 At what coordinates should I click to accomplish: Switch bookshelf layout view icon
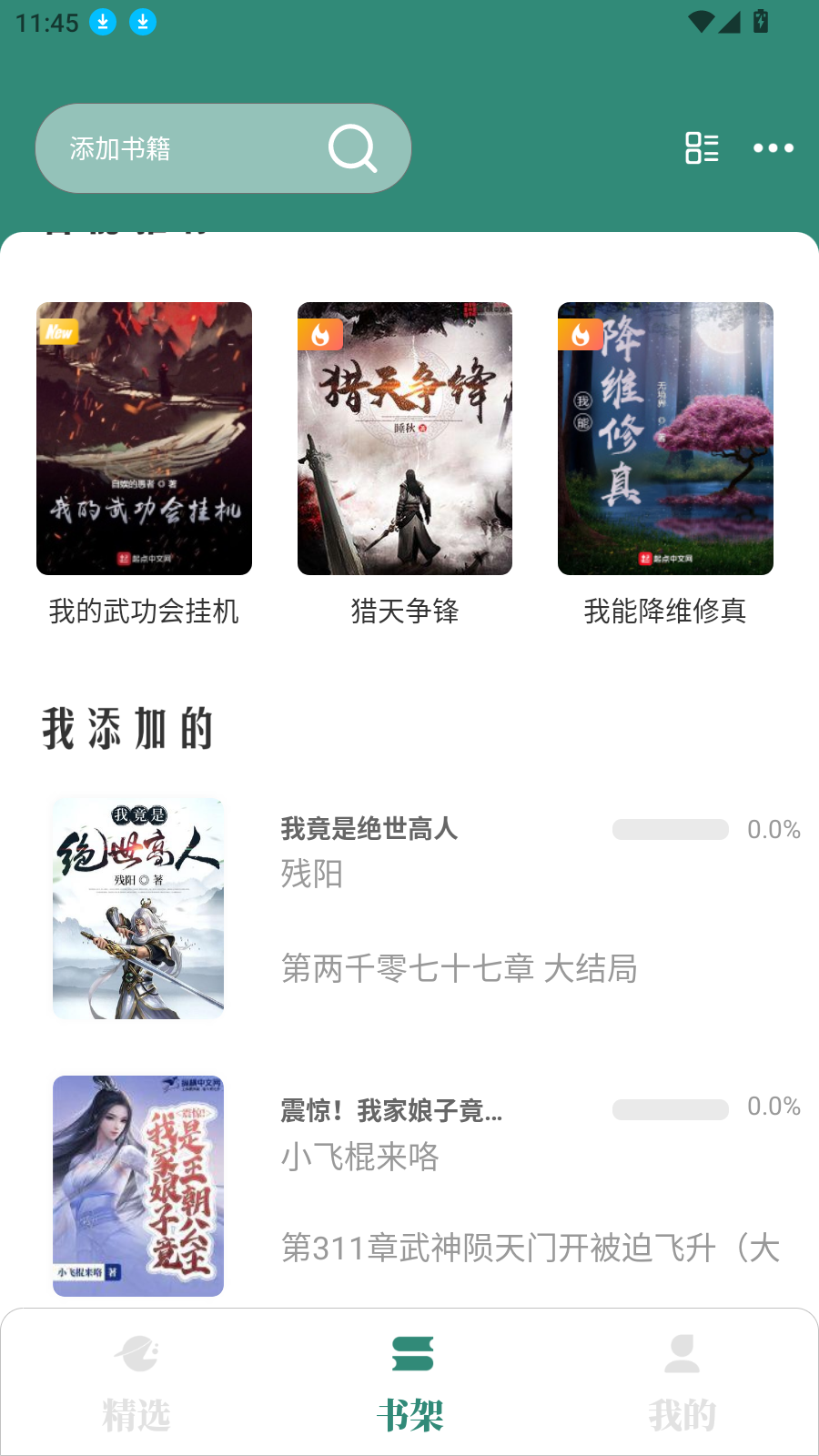702,148
